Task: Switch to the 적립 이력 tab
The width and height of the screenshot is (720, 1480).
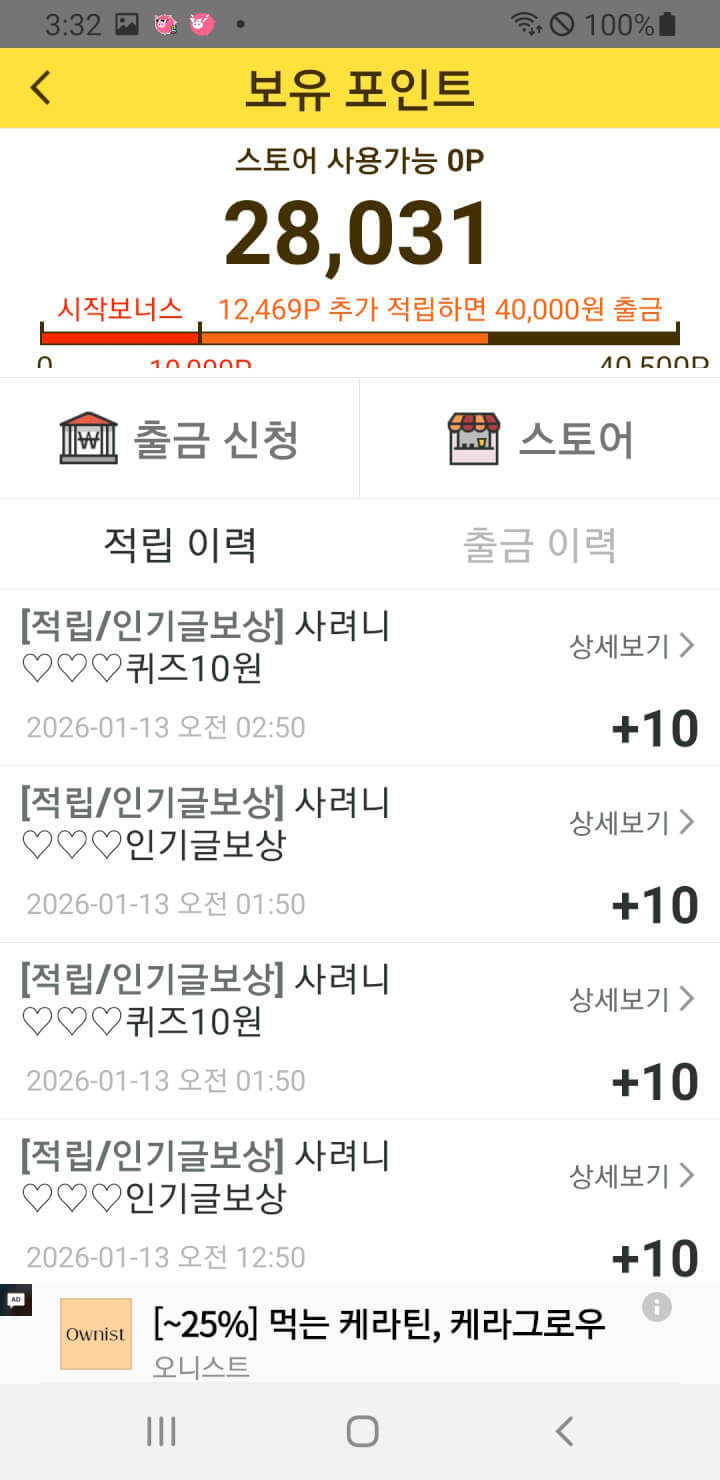Action: [x=180, y=545]
